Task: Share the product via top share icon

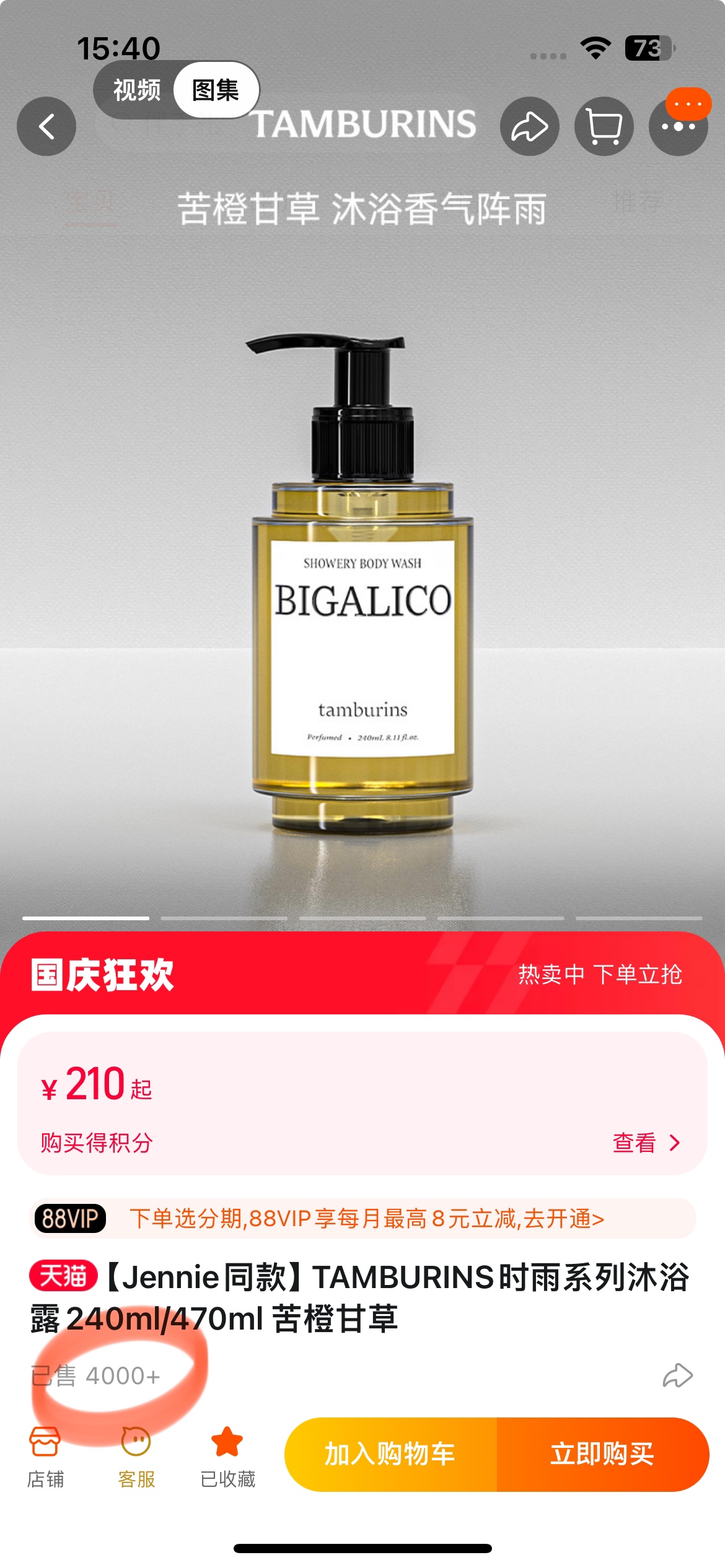Action: click(530, 126)
